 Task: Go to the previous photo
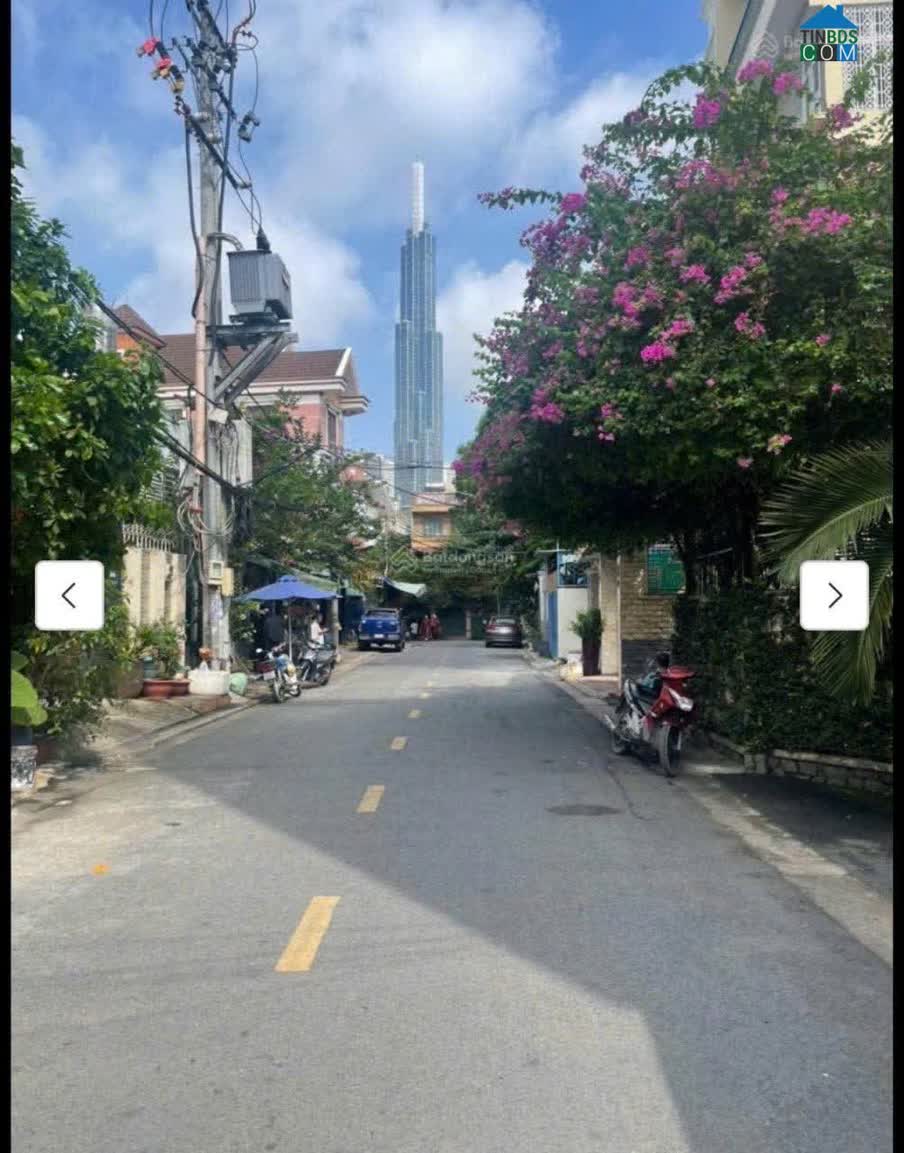point(69,595)
